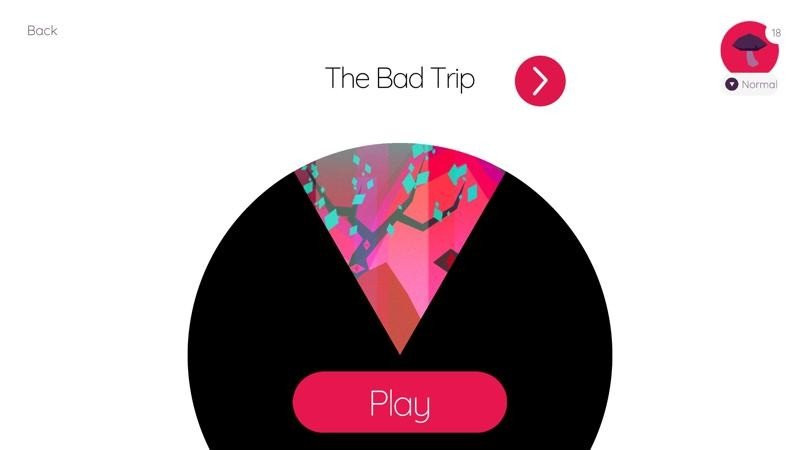
Task: Tap the next level arrow button
Action: pos(540,81)
